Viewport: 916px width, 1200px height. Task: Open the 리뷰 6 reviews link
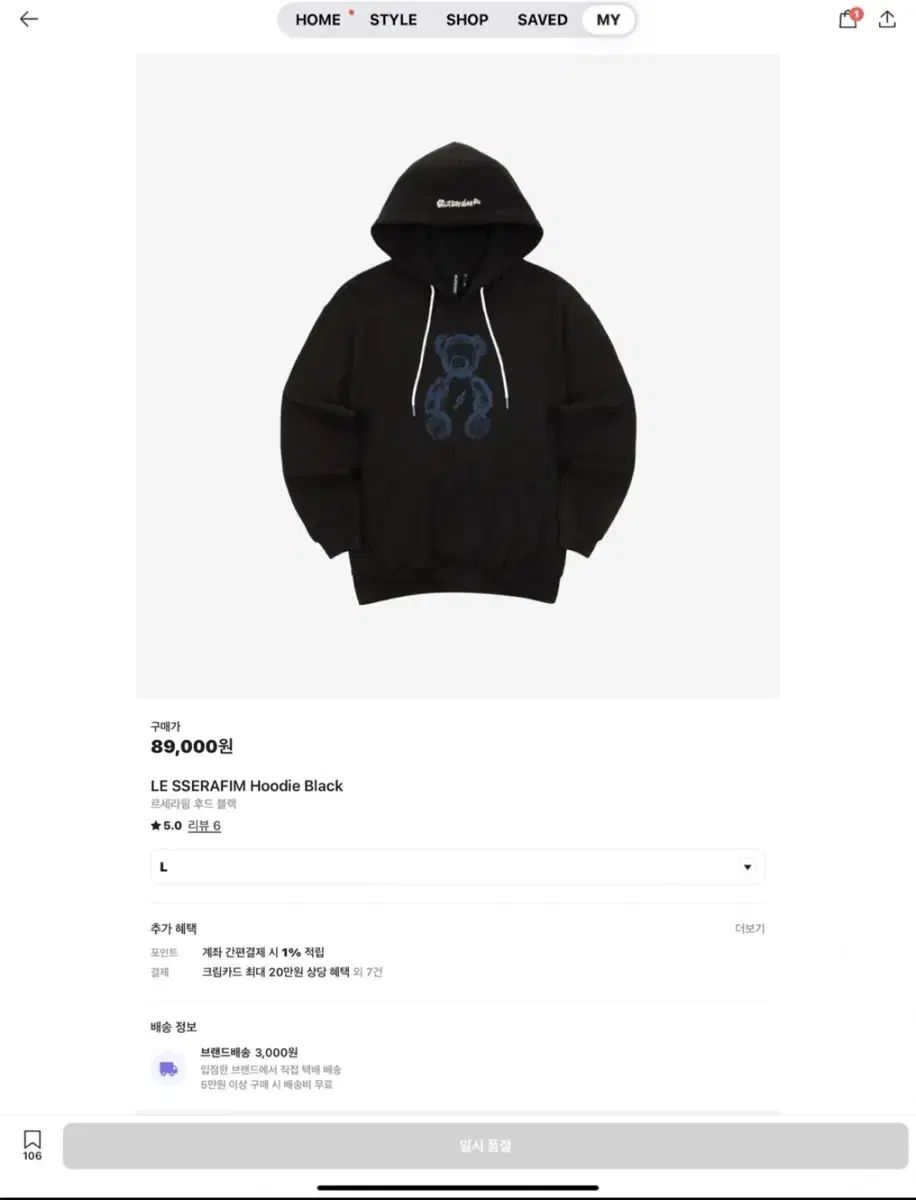click(203, 826)
